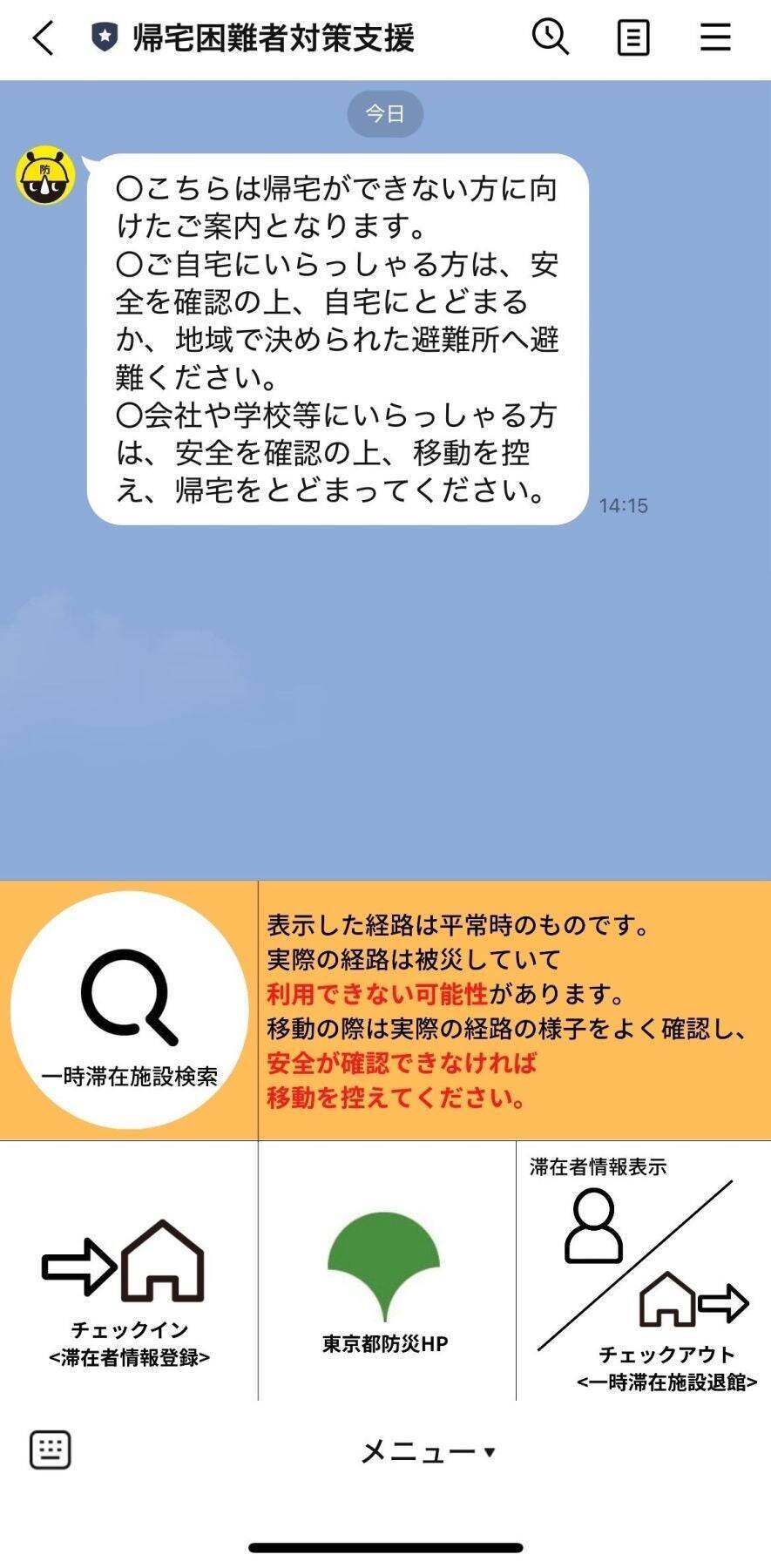This screenshot has height=1568, width=771.
Task: Tap the shield badge next to the chat title
Action: pos(103,37)
